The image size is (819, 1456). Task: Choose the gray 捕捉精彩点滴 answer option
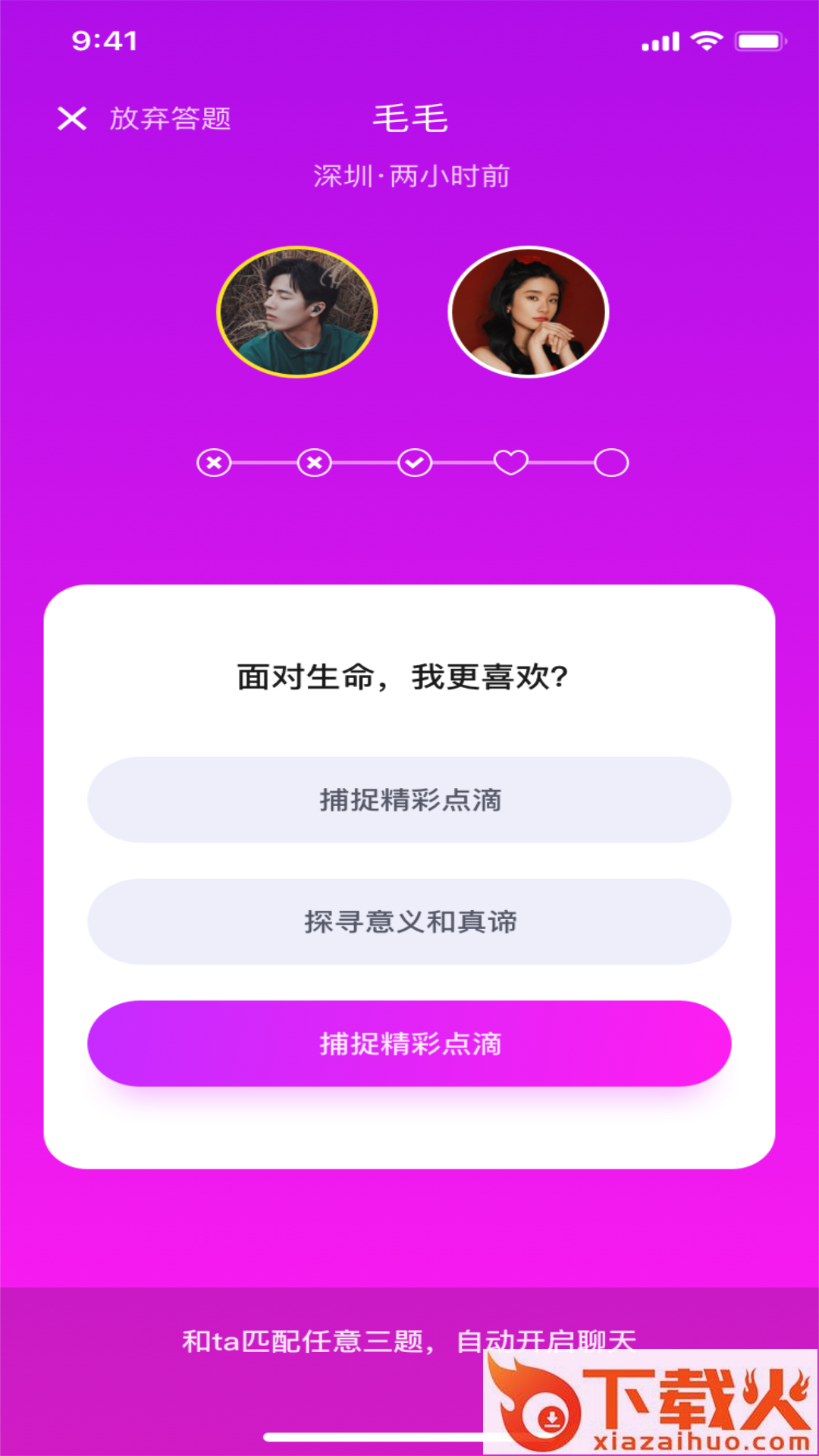pyautogui.click(x=409, y=799)
